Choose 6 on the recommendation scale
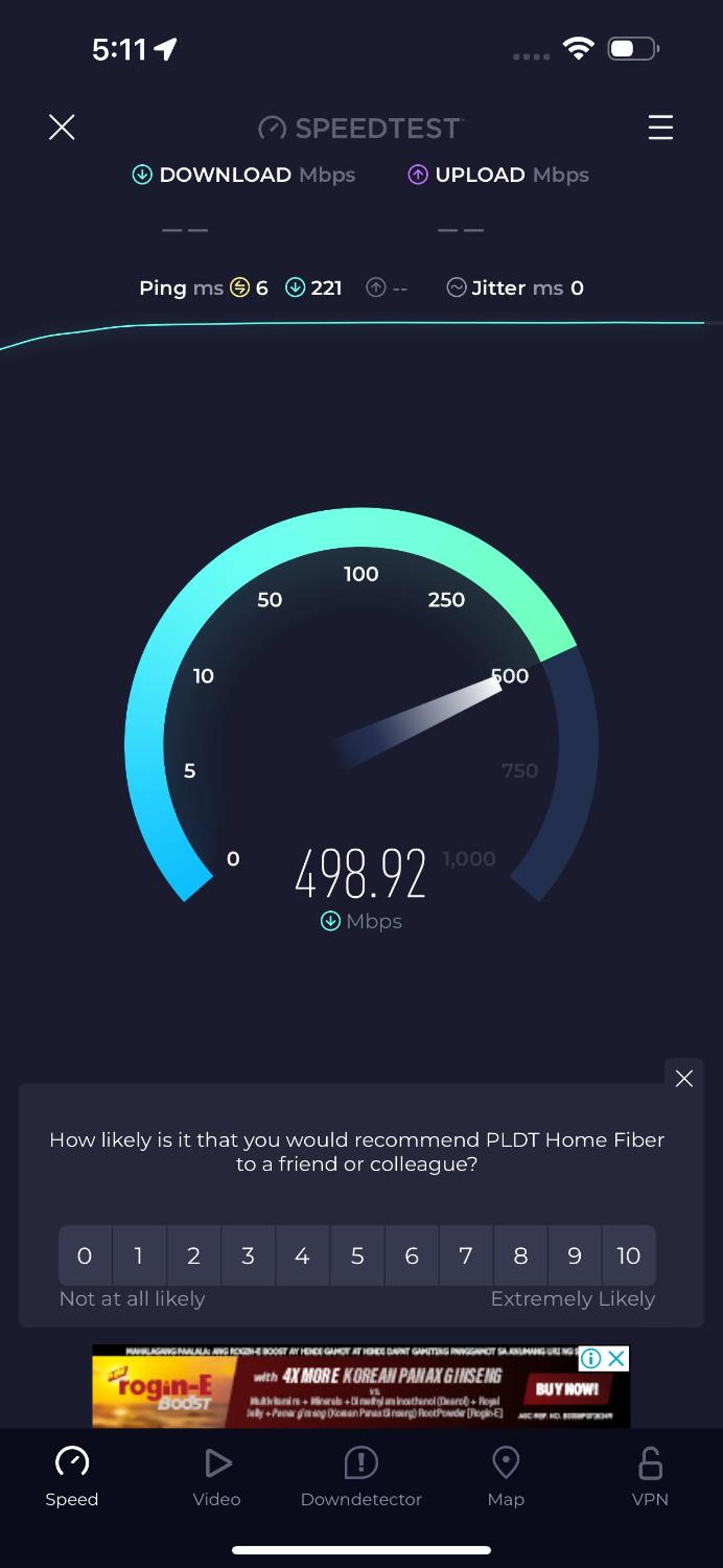Image resolution: width=723 pixels, height=1568 pixels. click(x=411, y=1256)
